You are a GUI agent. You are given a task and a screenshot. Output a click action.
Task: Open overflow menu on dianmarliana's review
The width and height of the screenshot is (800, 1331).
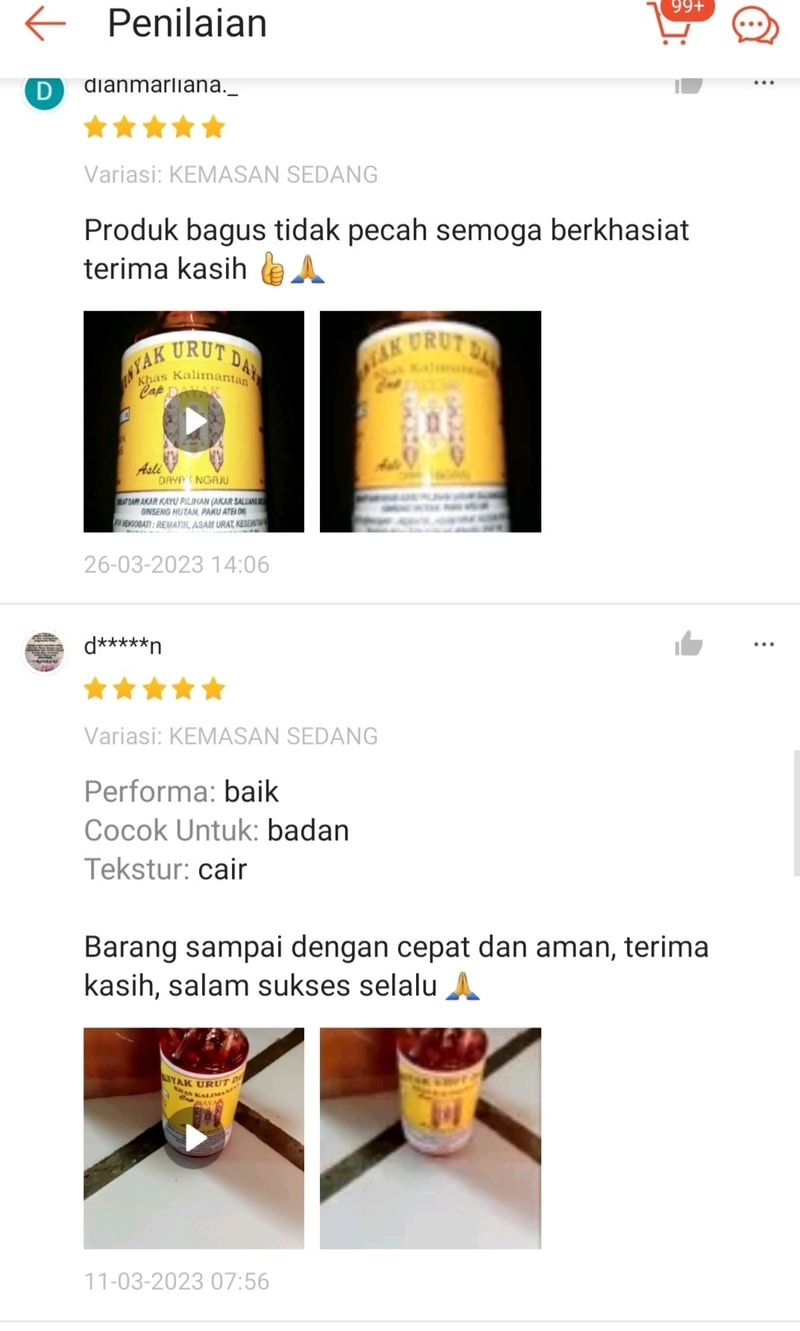(764, 84)
